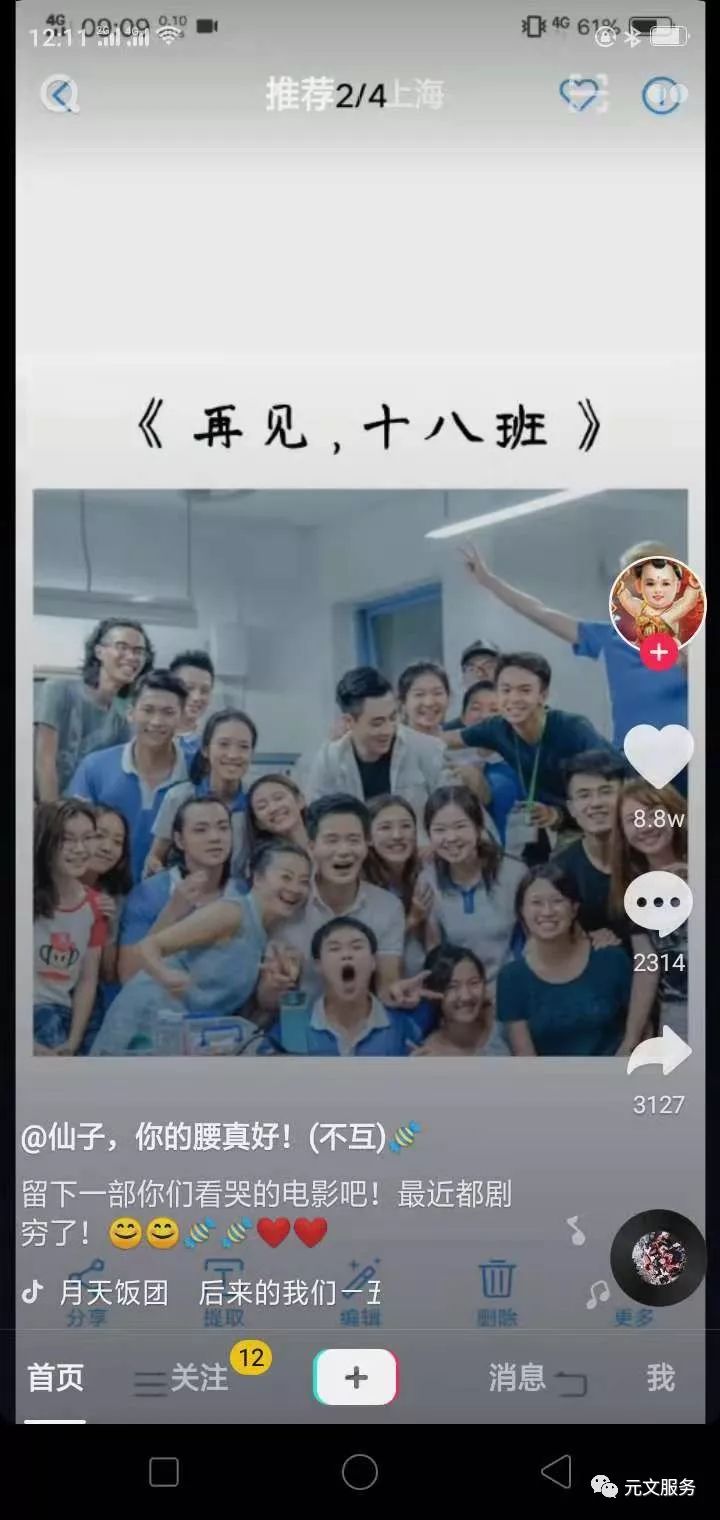Follow the creator via the red plus badge
720x1520 pixels.
[x=658, y=653]
